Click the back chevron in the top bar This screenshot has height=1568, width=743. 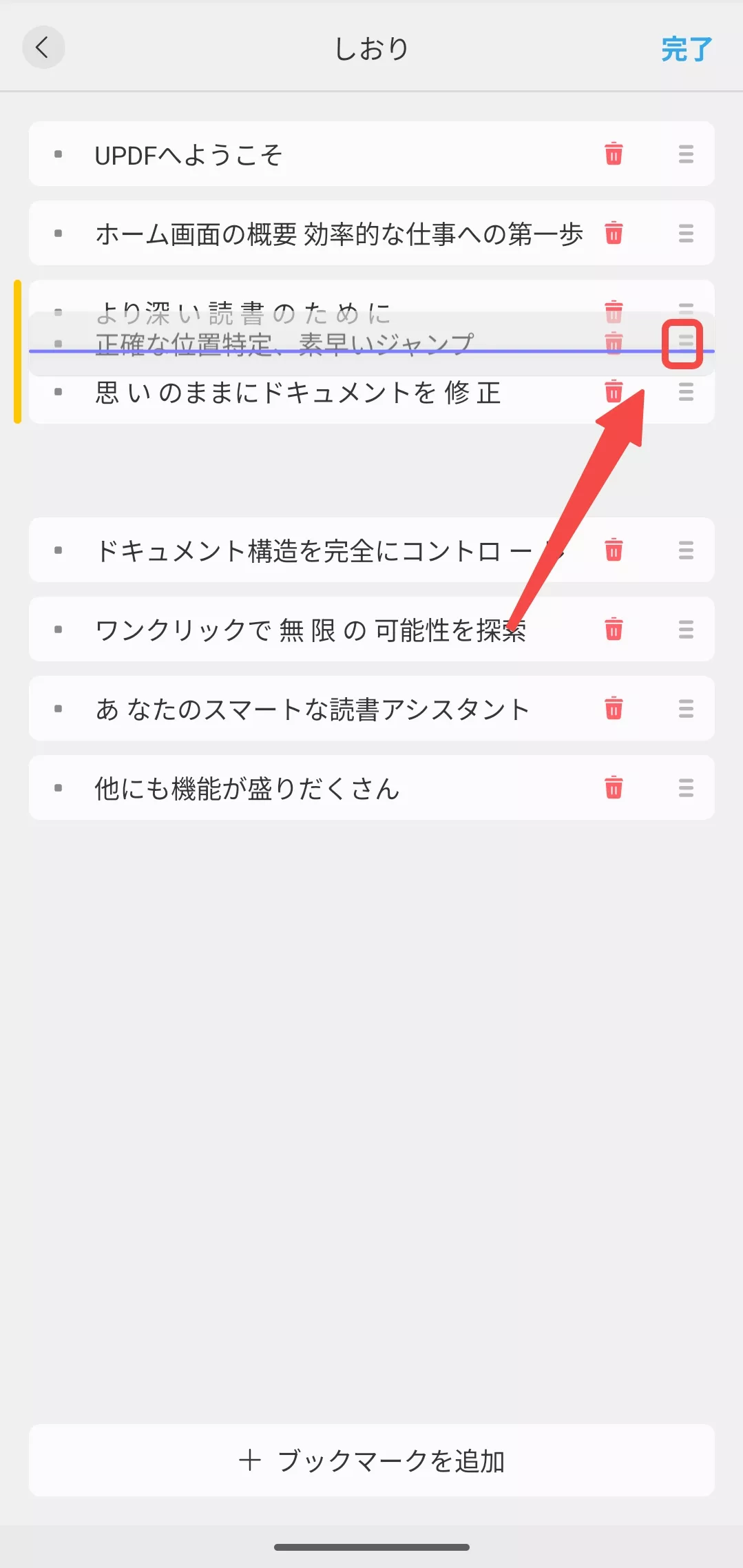coord(43,48)
